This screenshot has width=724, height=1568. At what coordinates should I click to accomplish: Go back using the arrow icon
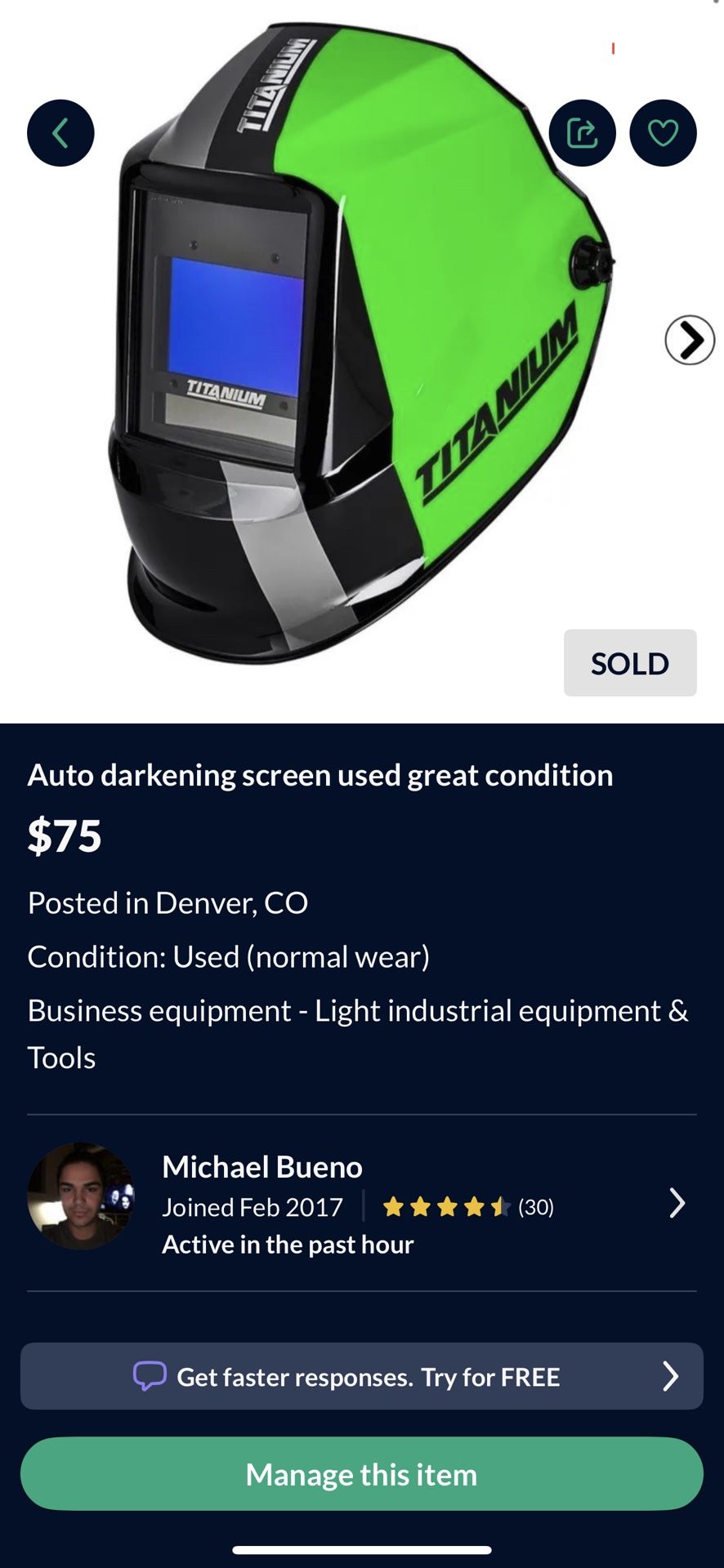pos(60,133)
